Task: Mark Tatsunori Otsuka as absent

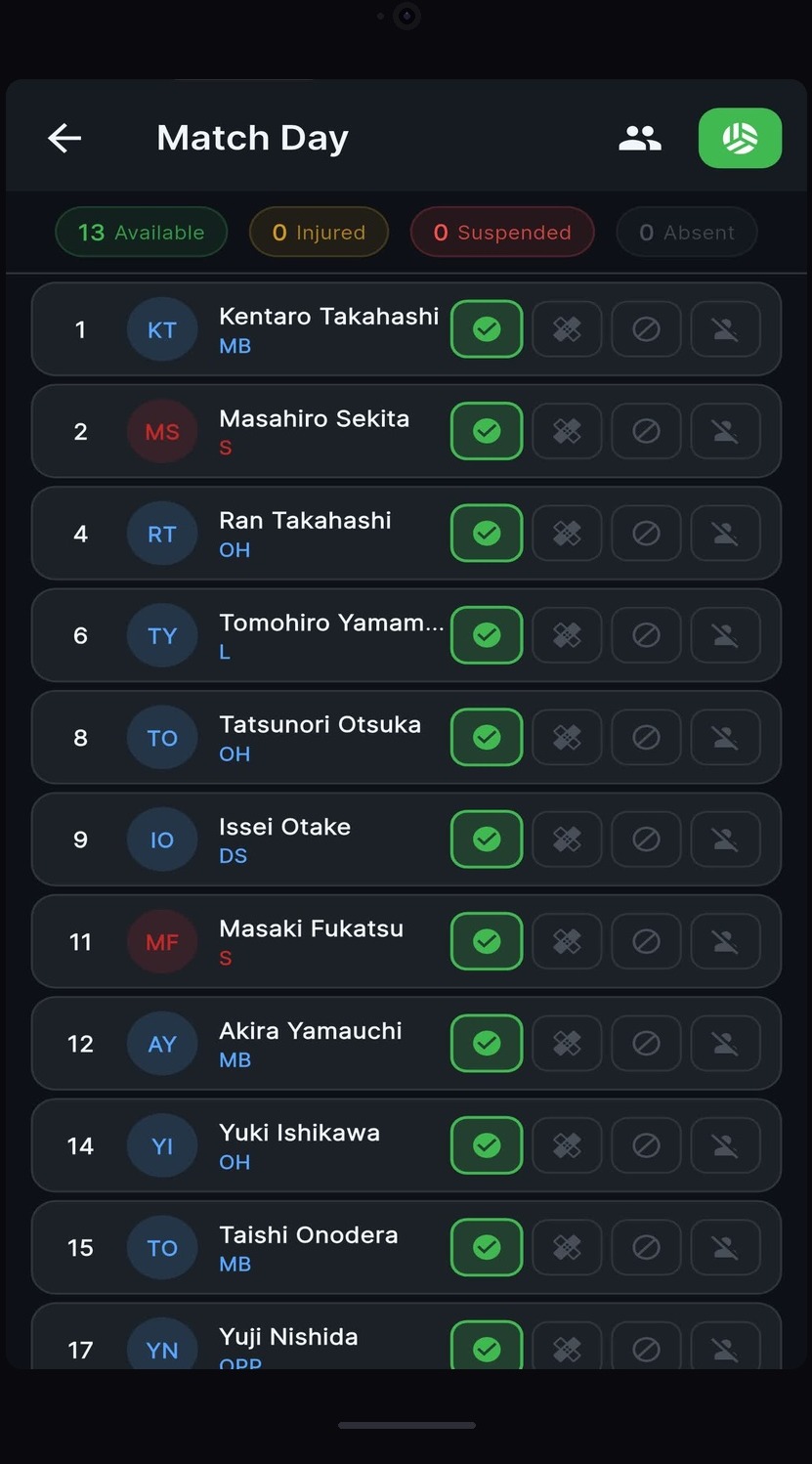Action: 725,738
